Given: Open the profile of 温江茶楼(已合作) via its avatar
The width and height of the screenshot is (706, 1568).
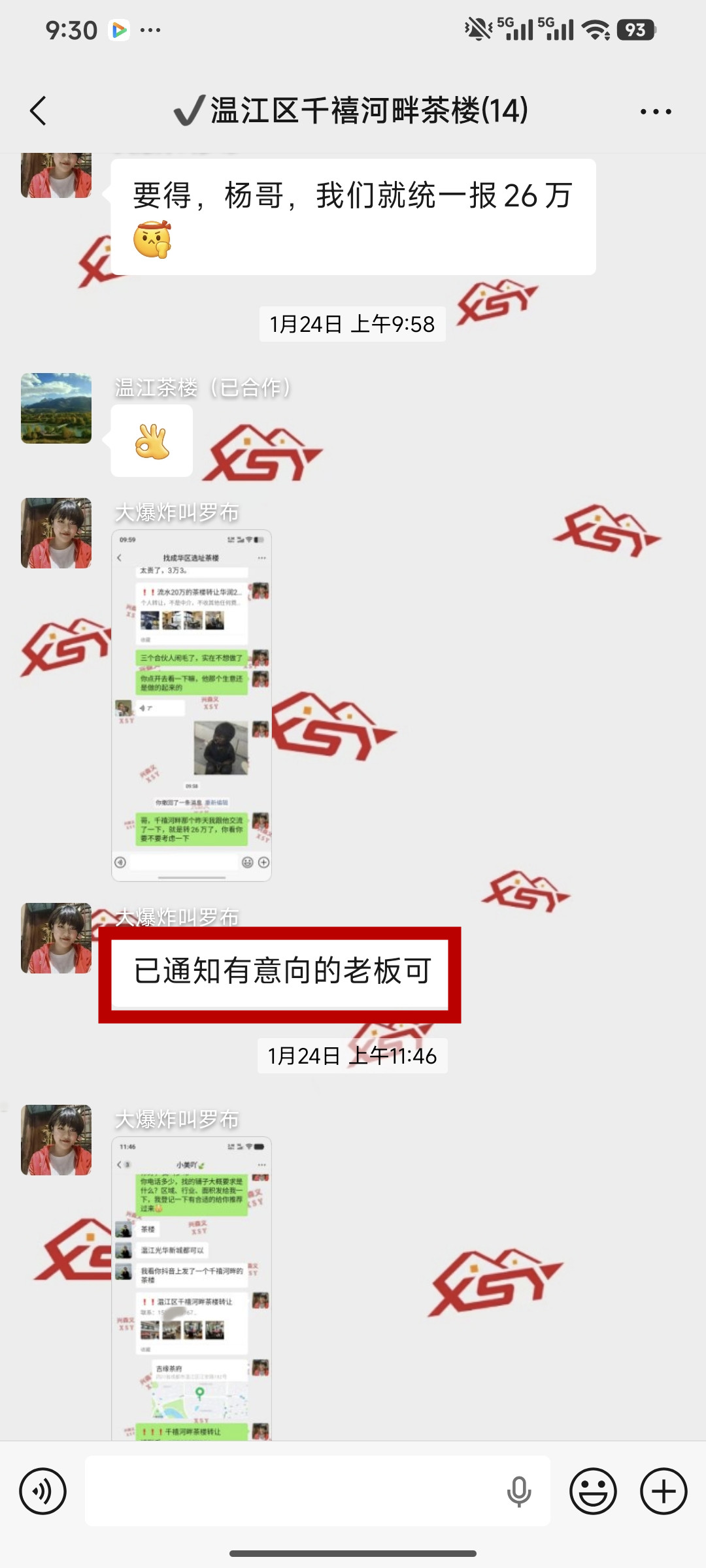Looking at the screenshot, I should click(56, 408).
